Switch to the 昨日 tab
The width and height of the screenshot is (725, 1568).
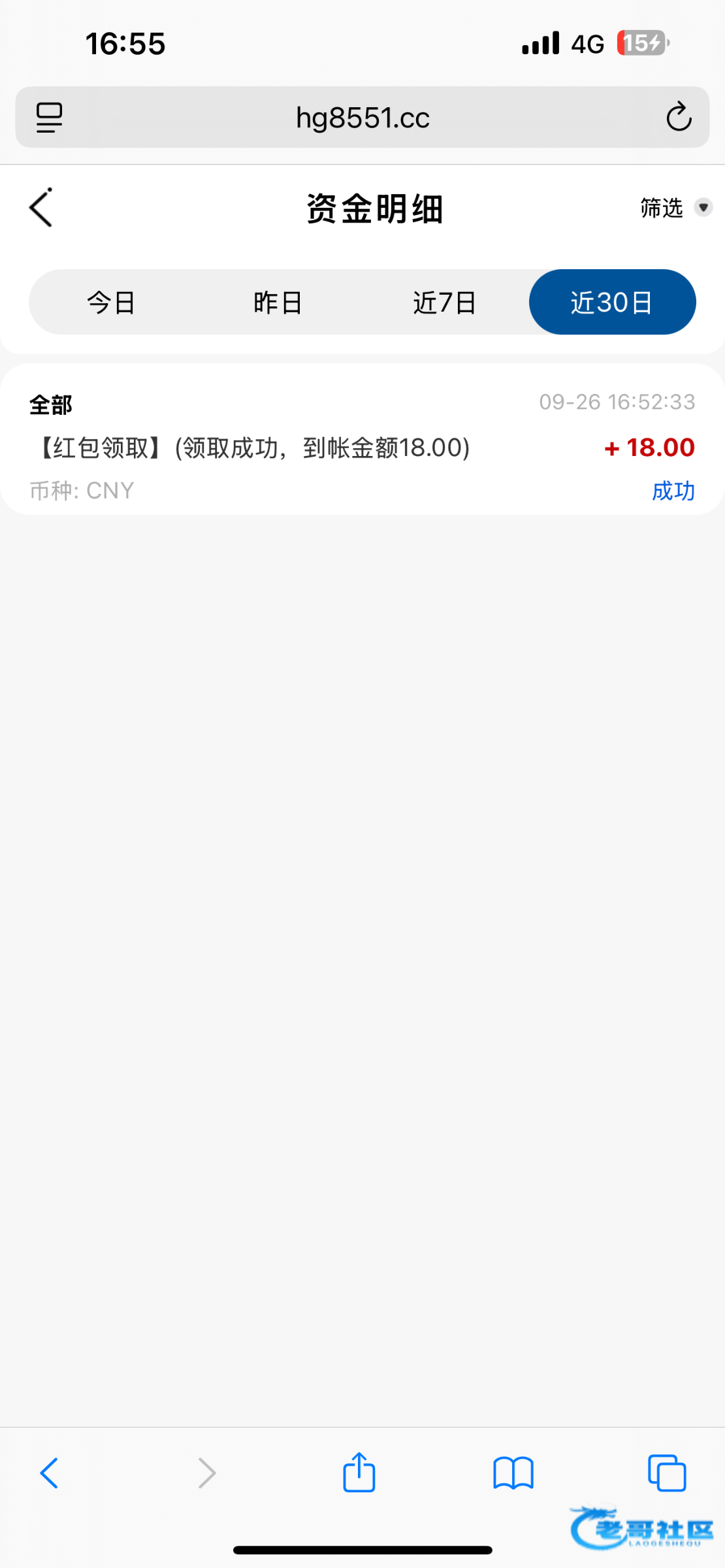(278, 302)
